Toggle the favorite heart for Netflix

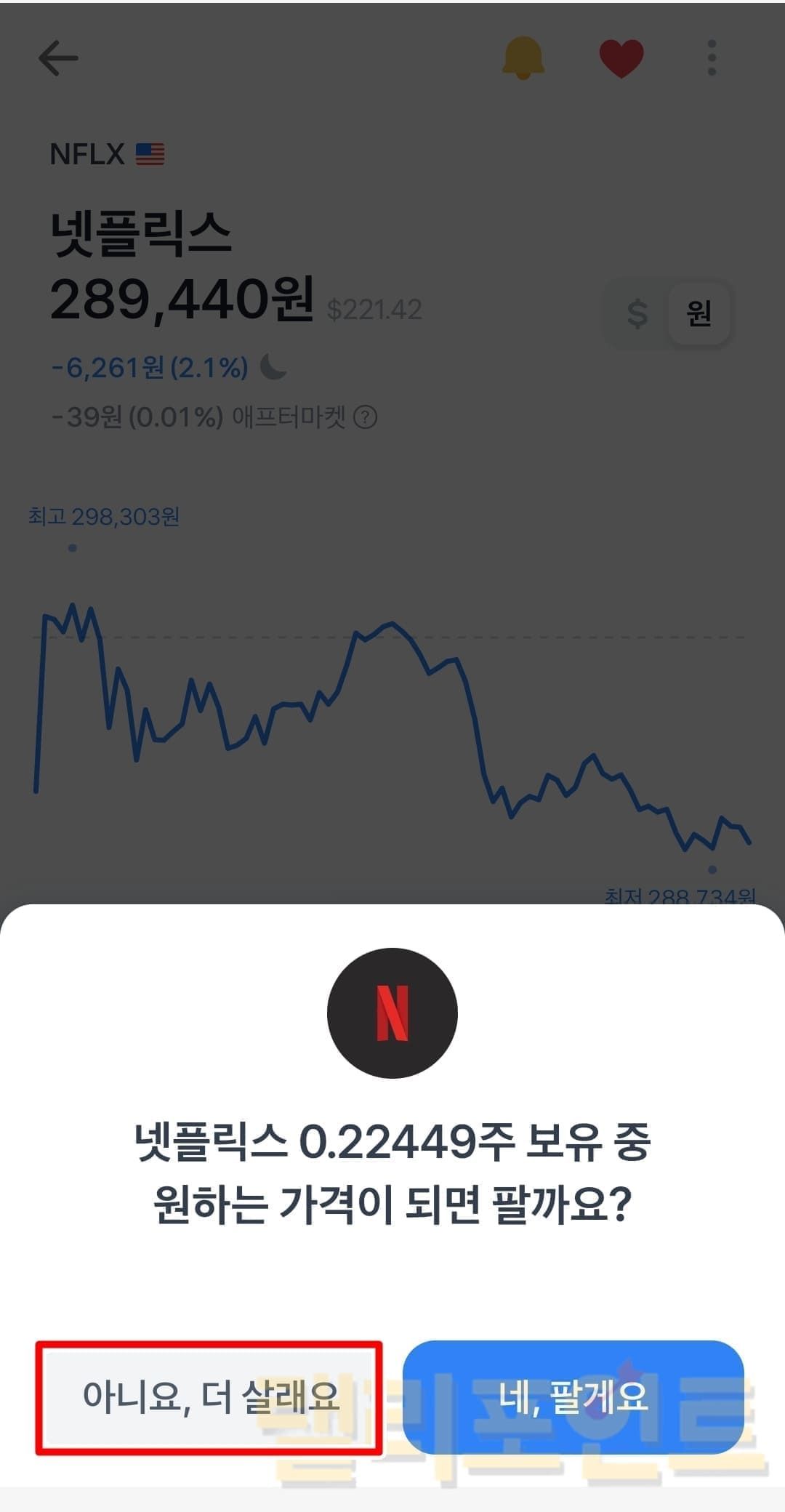pyautogui.click(x=621, y=58)
